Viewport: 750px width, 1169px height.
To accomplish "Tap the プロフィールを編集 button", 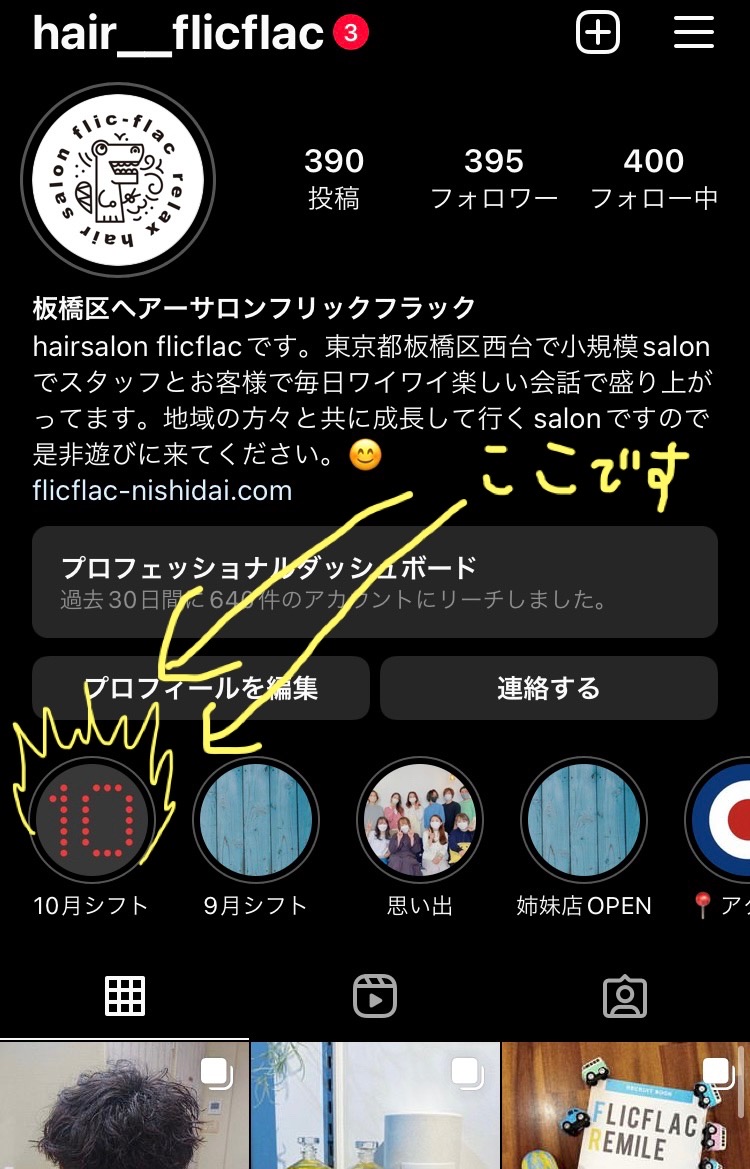I will (x=201, y=688).
